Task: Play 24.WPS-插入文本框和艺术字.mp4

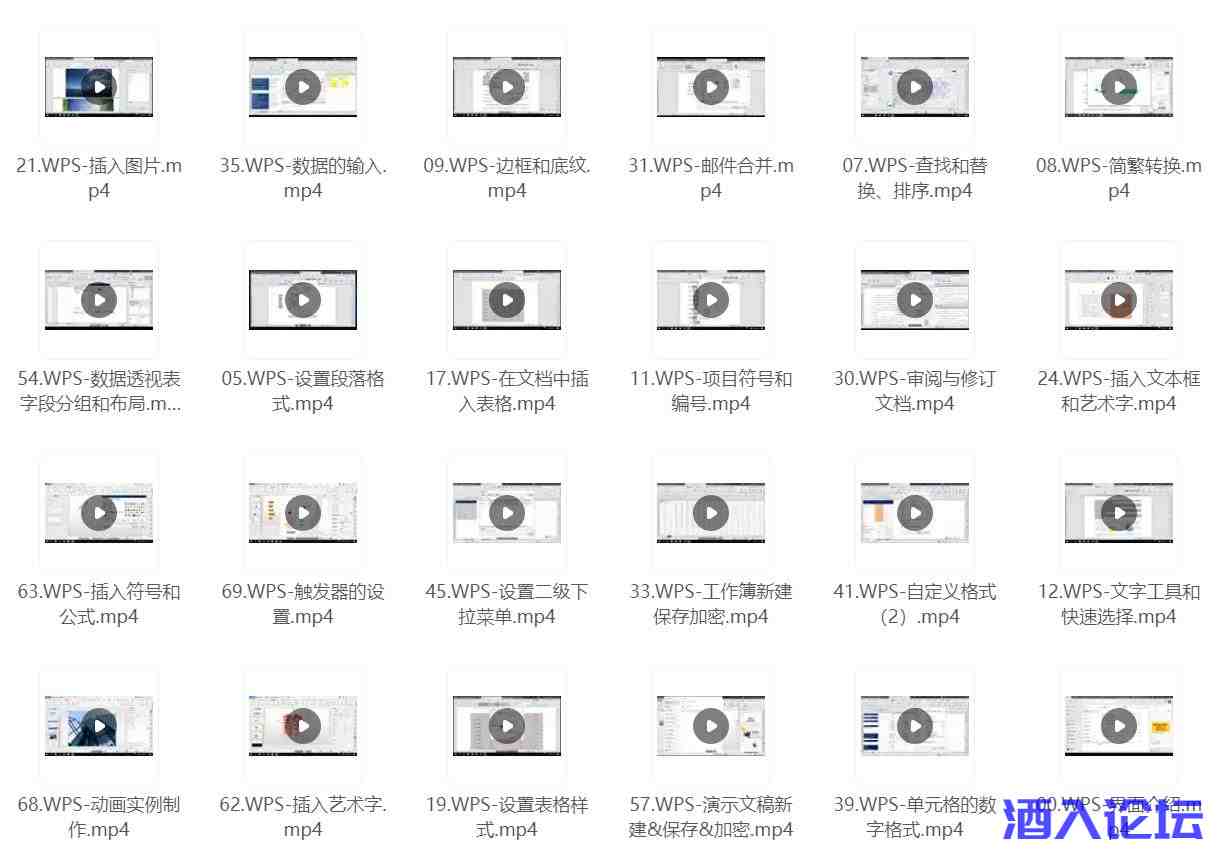Action: [1119, 300]
